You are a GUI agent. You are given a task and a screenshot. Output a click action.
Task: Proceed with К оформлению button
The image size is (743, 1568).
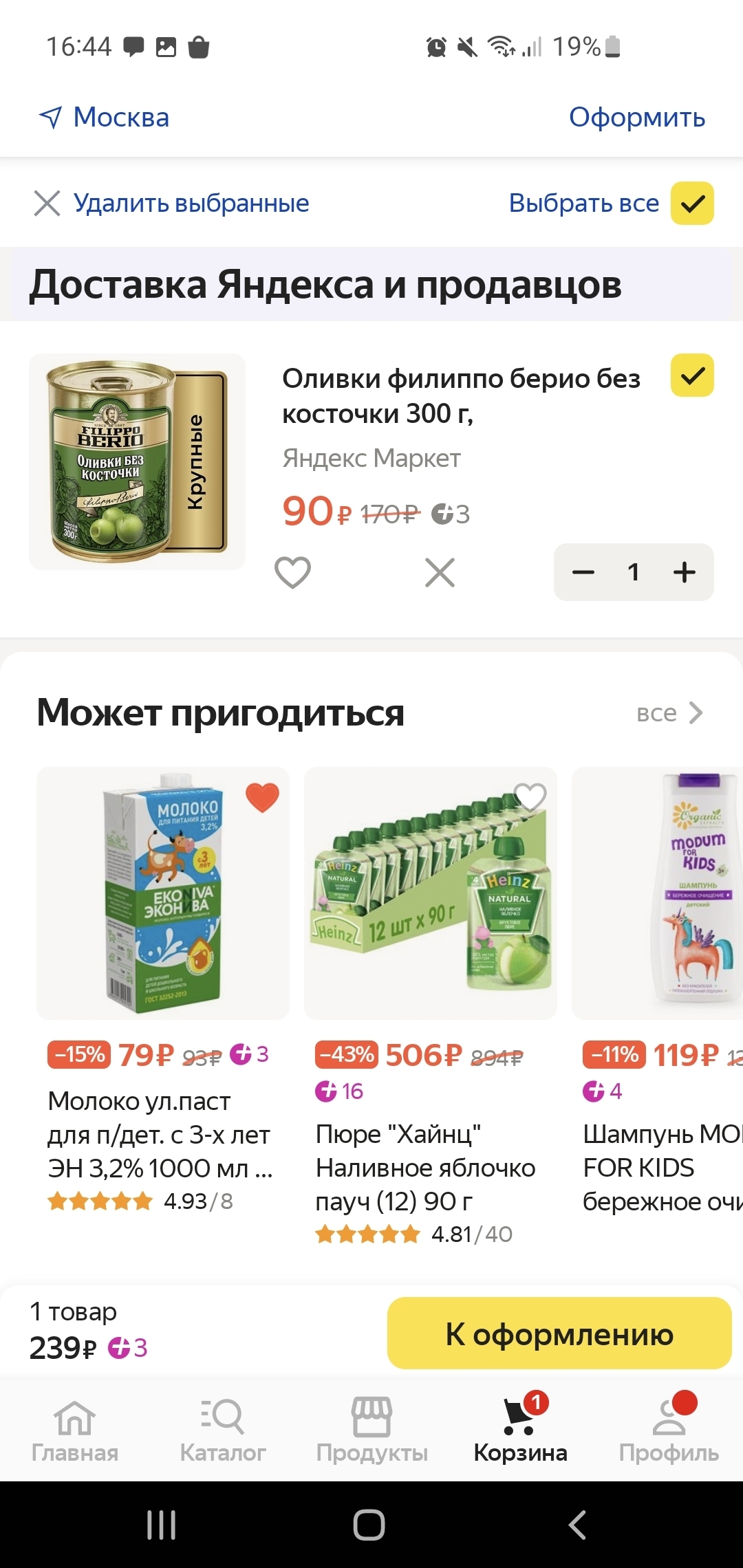pos(559,1333)
